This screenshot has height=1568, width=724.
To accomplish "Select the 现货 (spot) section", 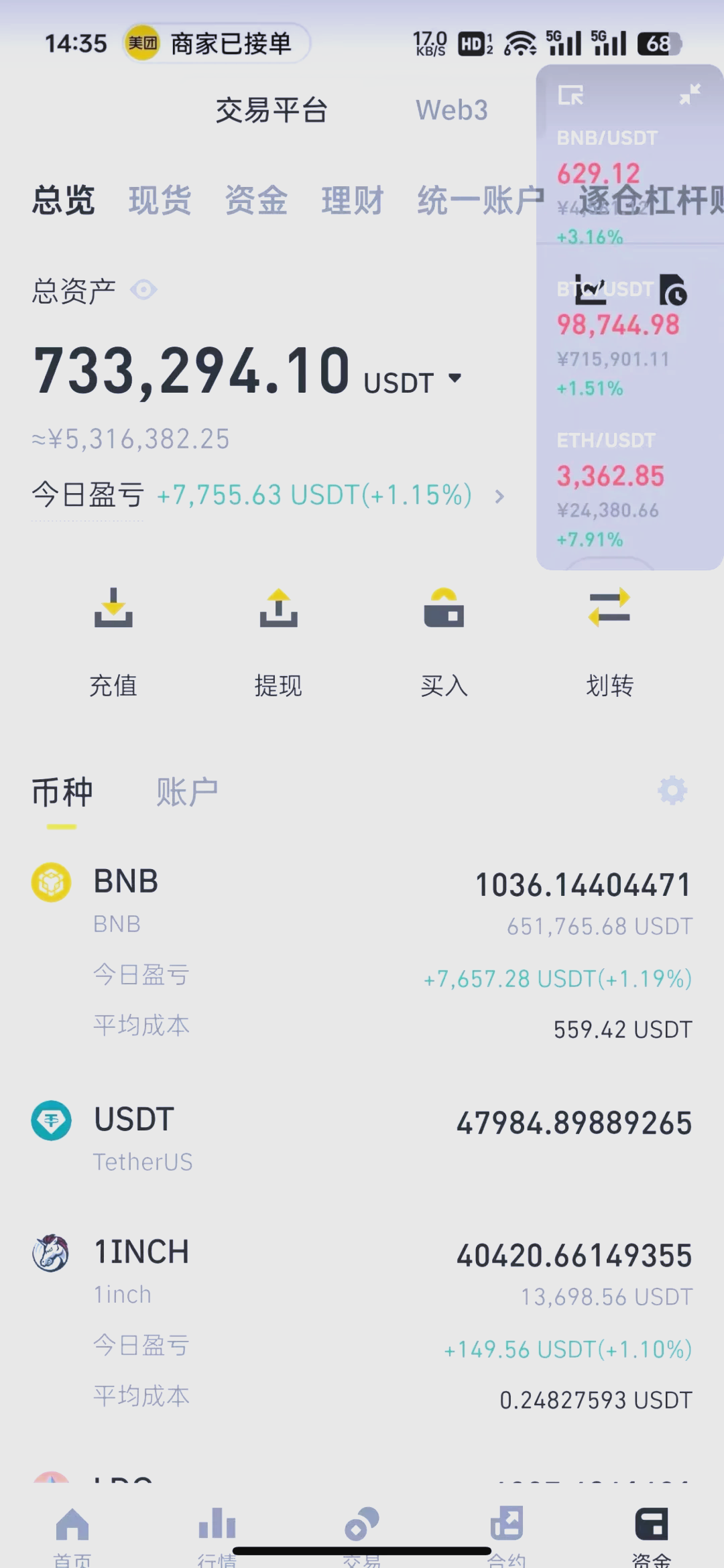I will click(x=160, y=200).
